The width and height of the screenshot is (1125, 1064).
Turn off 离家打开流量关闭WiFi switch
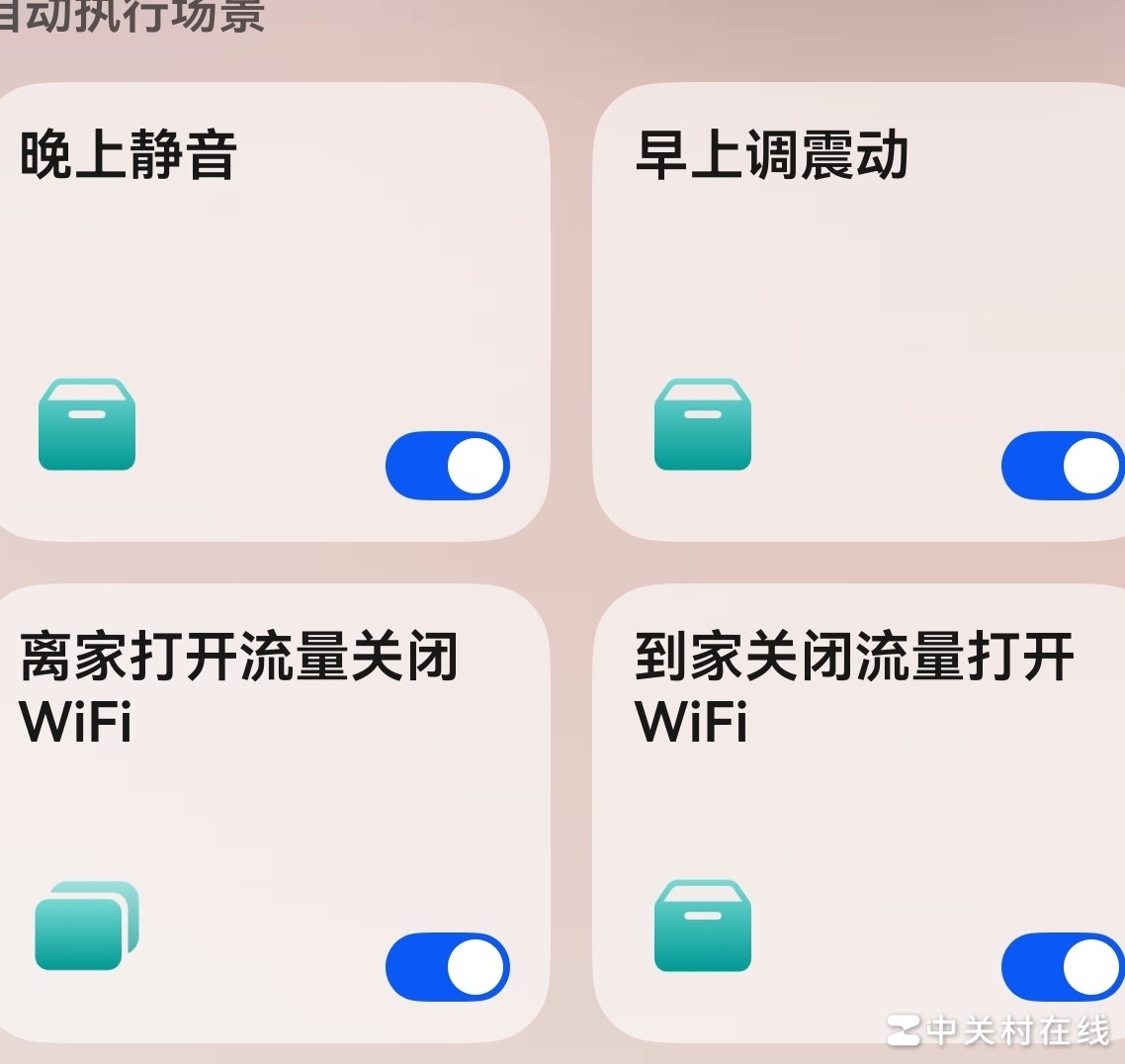tap(447, 967)
